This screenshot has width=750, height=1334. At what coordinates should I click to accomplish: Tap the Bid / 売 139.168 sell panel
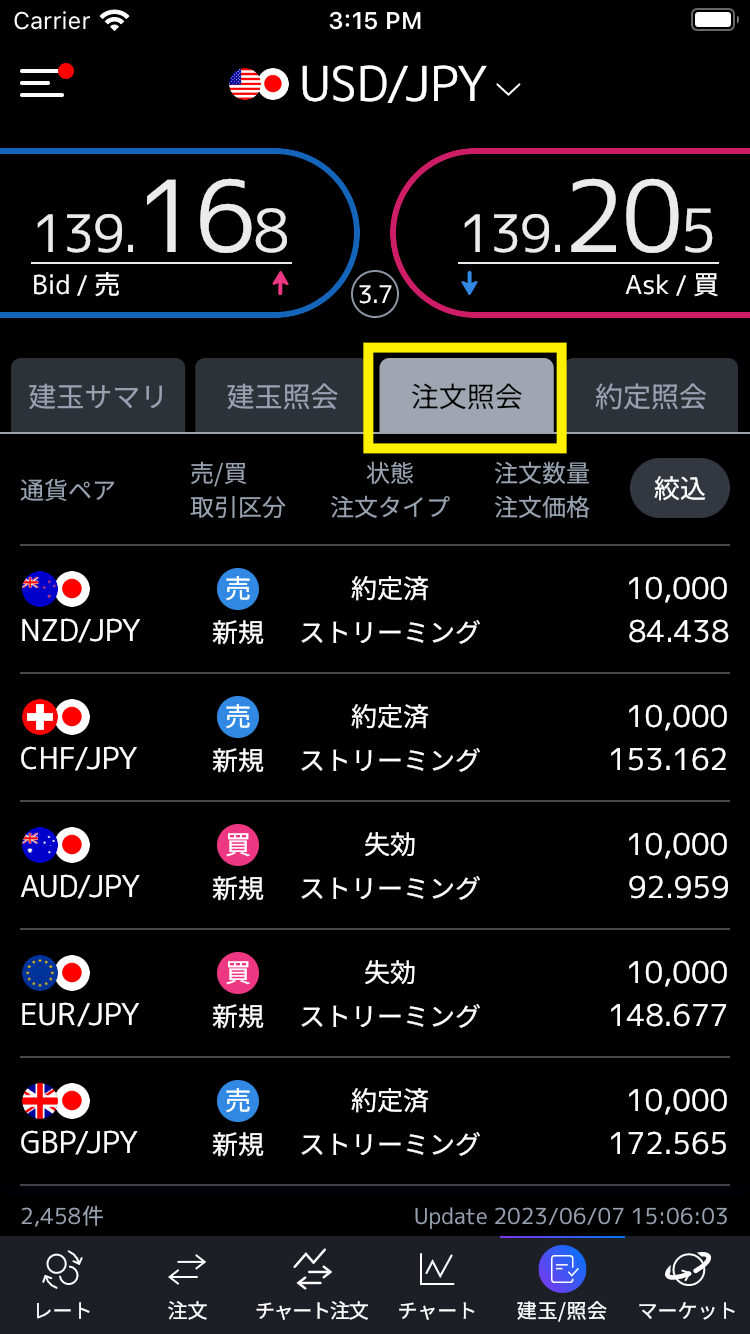coord(177,233)
